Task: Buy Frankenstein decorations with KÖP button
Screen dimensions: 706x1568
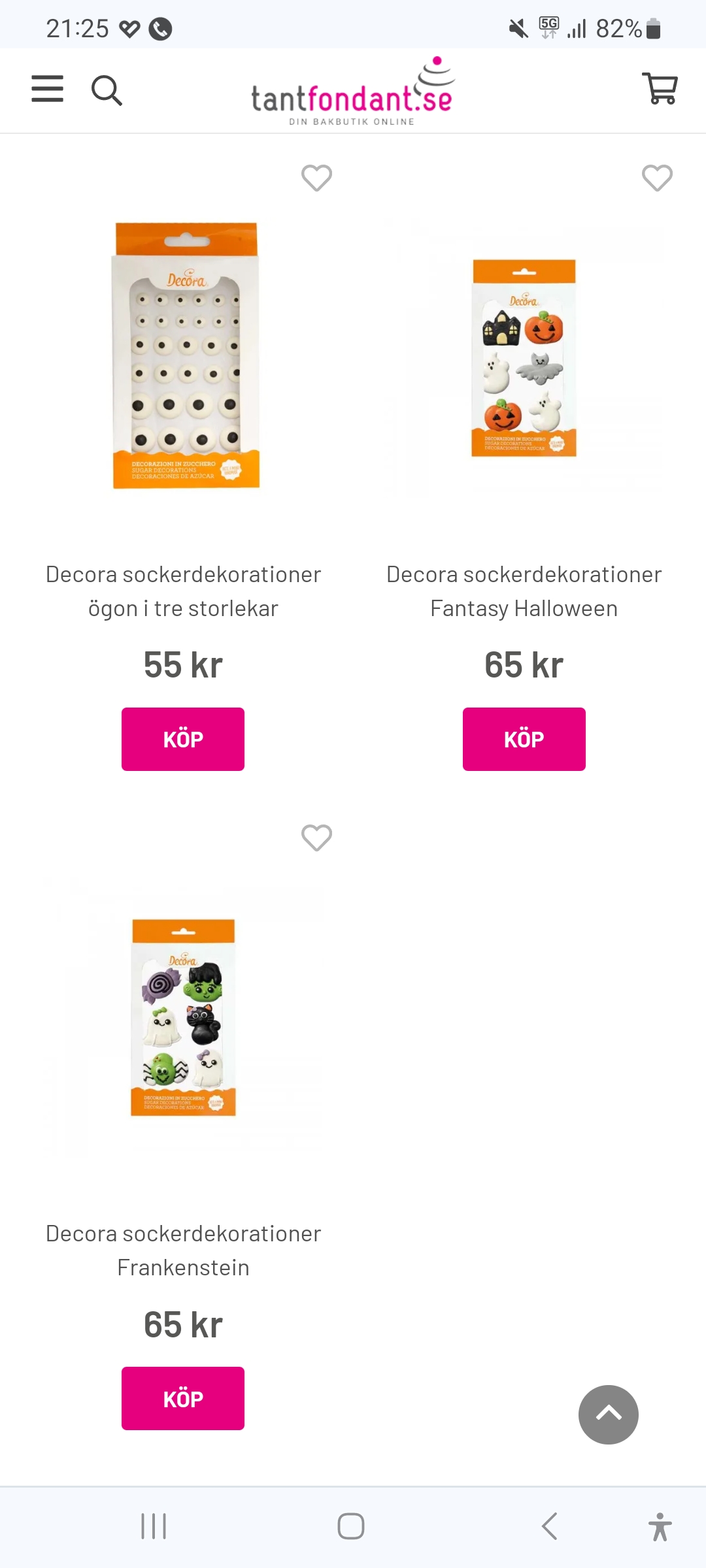Action: 183,1398
